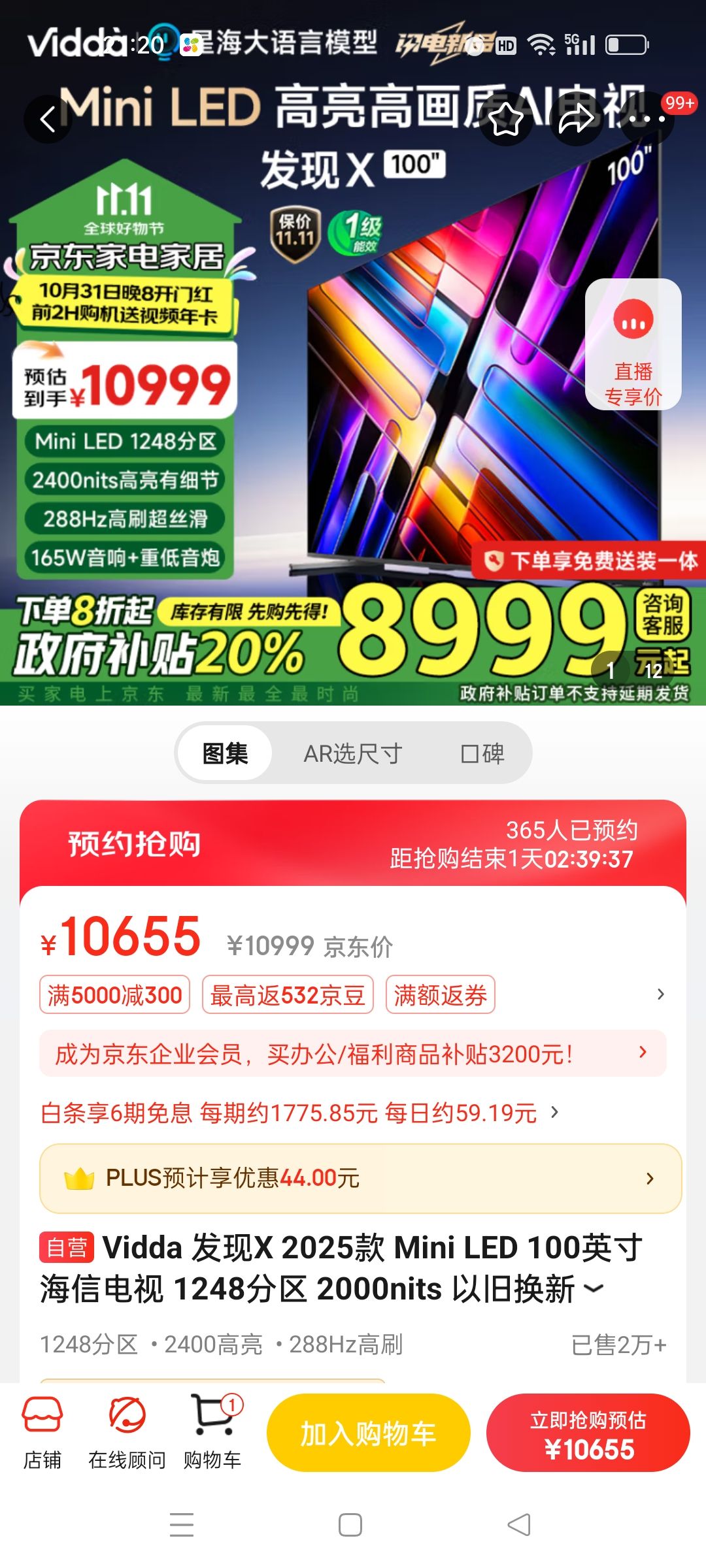Tap 加入购物车 to add to cart
This screenshot has width=706, height=1568.
(x=368, y=1431)
